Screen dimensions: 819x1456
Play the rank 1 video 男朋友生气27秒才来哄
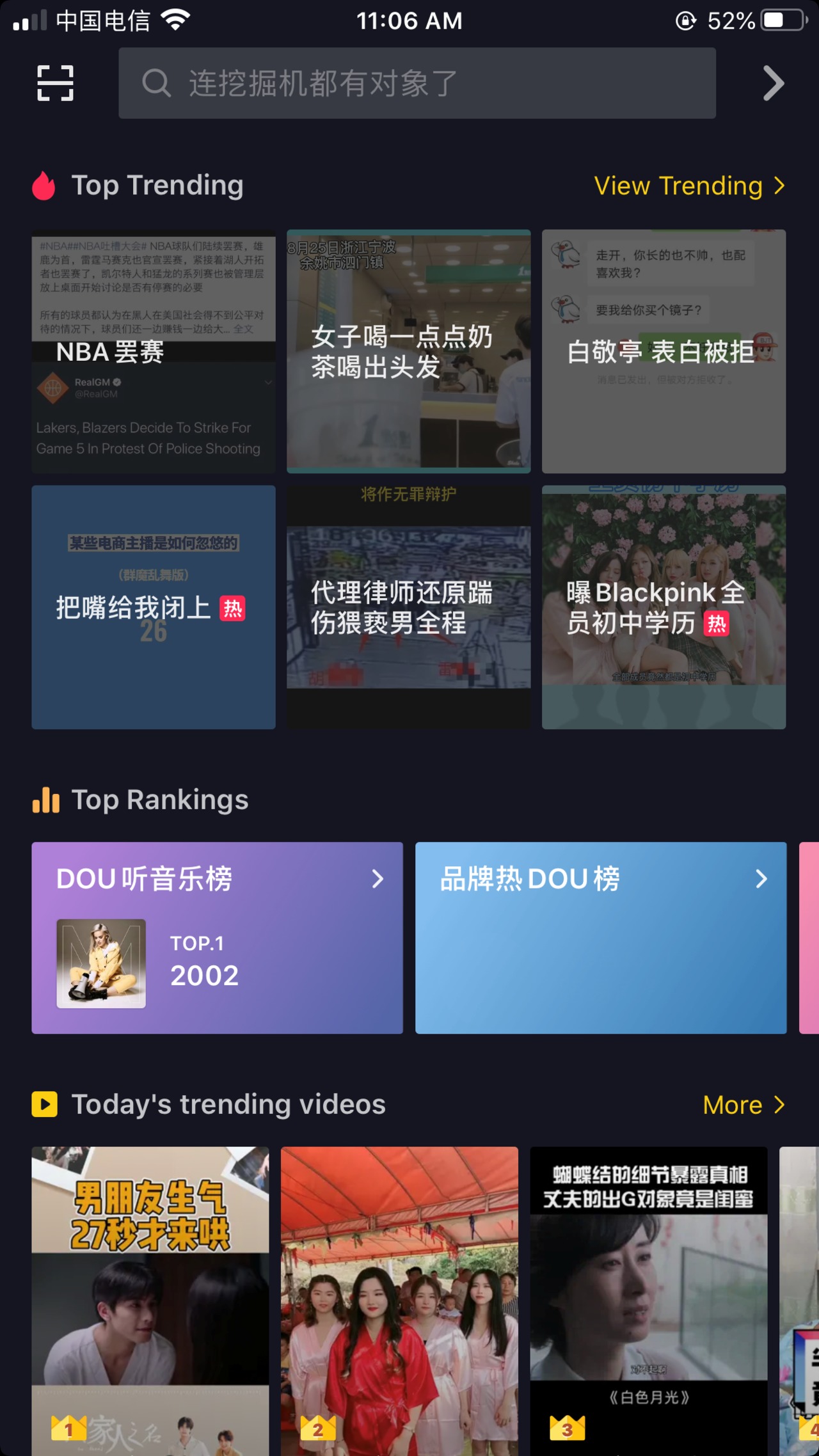(150, 1299)
